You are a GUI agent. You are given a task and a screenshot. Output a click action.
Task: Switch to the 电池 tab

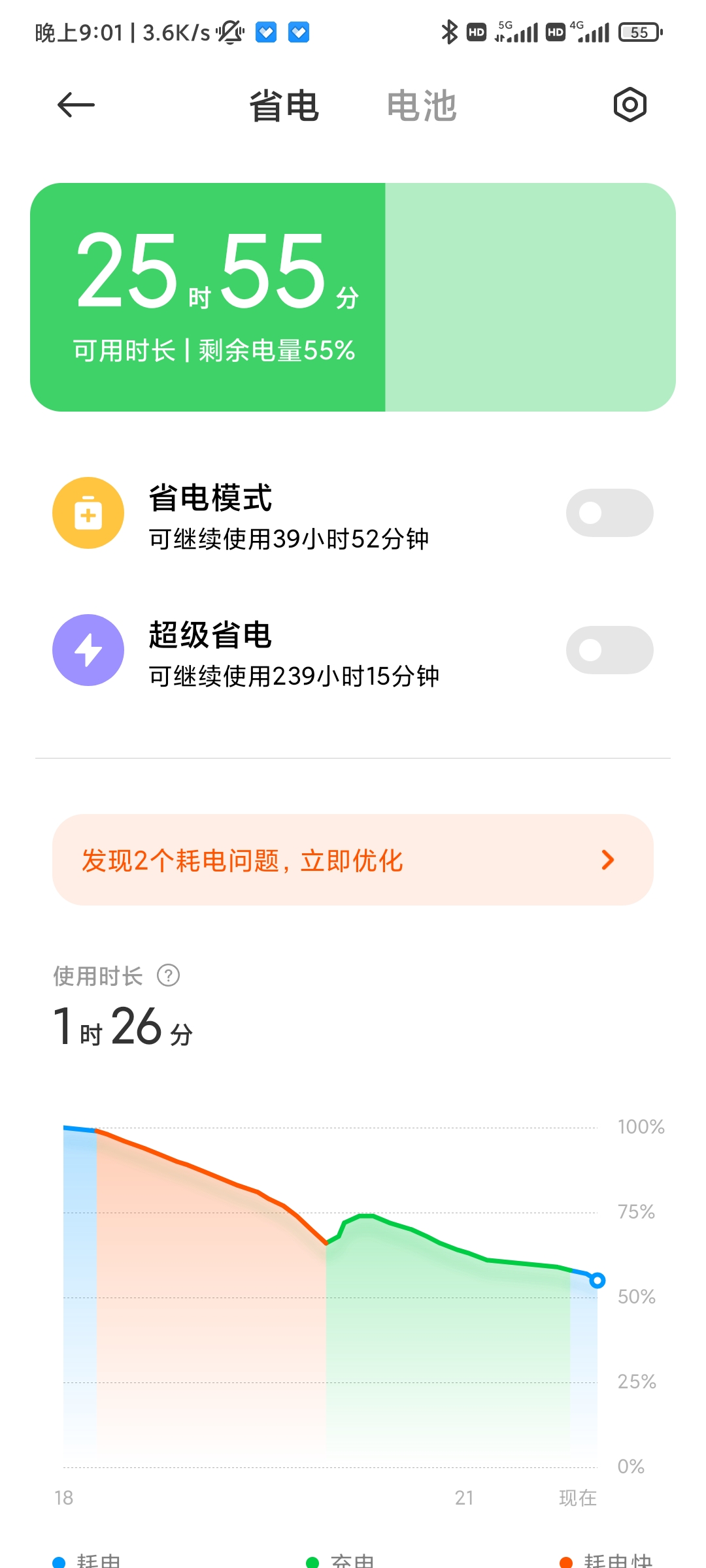point(422,106)
